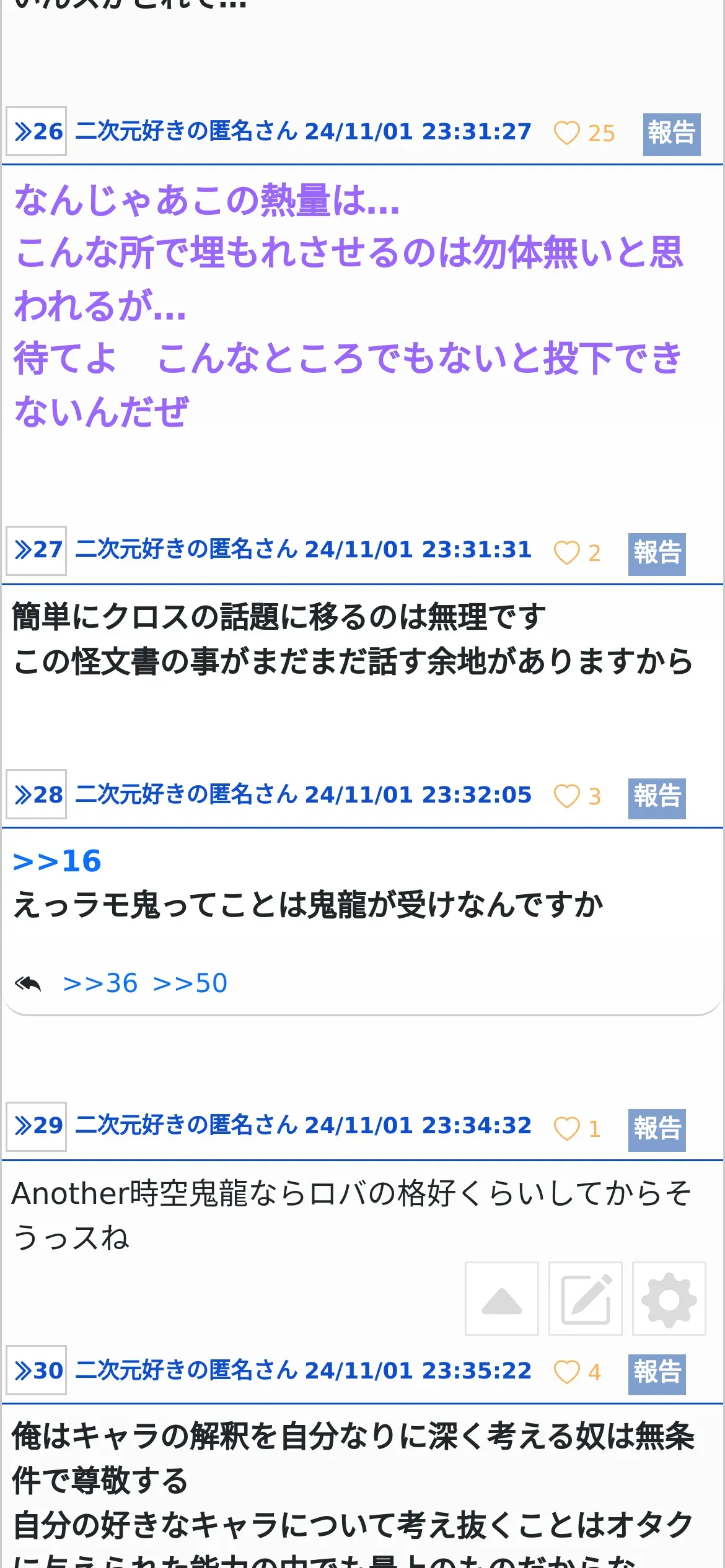Image resolution: width=725 pixels, height=1568 pixels.
Task: Jump to reply >>36
Action: tap(100, 983)
